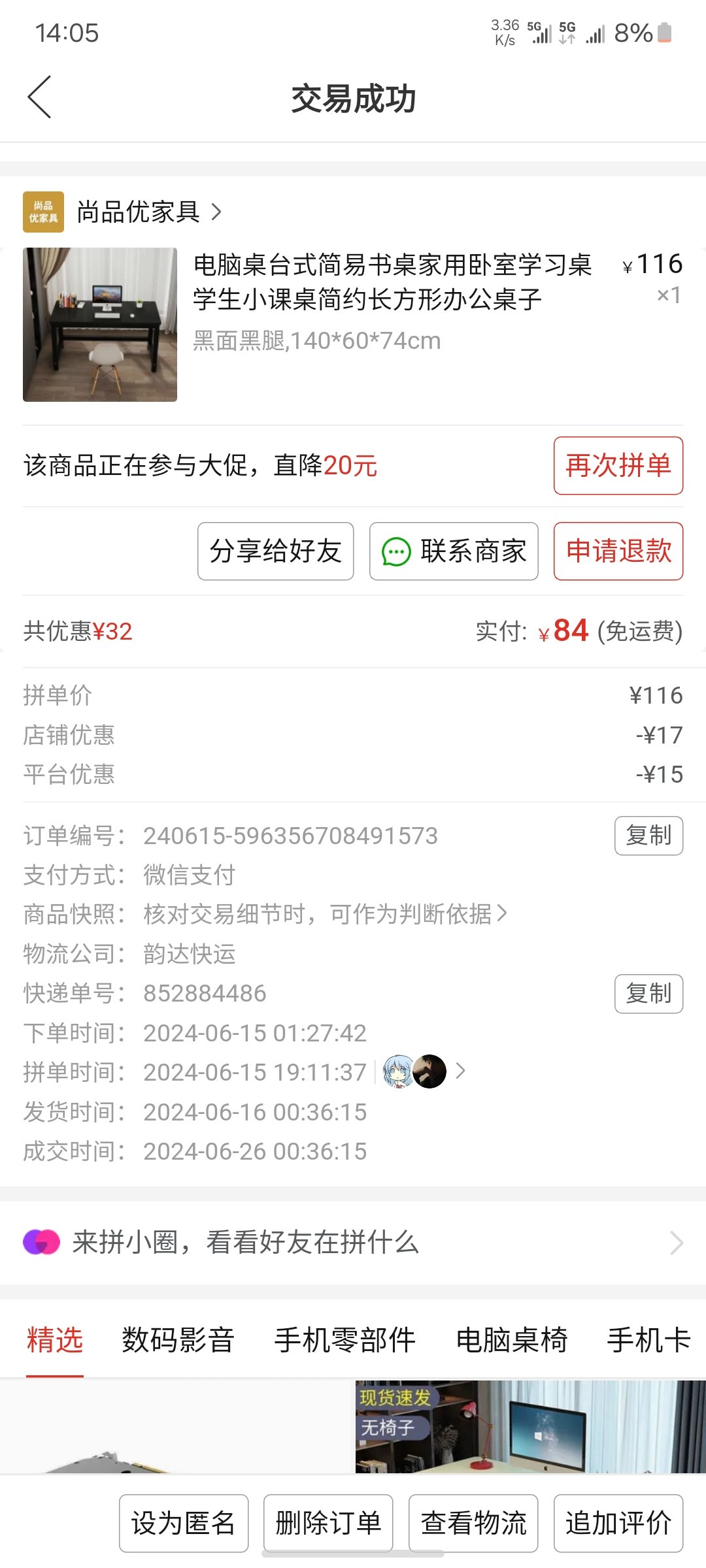The width and height of the screenshot is (706, 1568).
Task: Open the 来拼小圈 friends row
Action: tap(353, 1242)
